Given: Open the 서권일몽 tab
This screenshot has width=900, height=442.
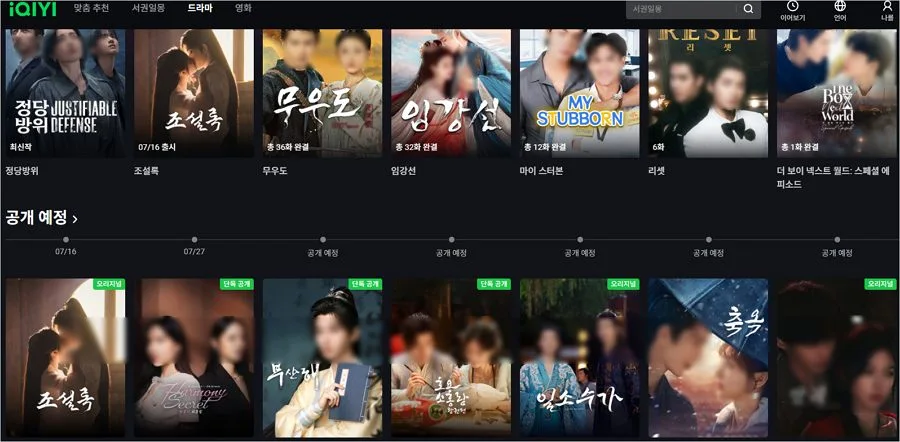Looking at the screenshot, I should 149,8.
